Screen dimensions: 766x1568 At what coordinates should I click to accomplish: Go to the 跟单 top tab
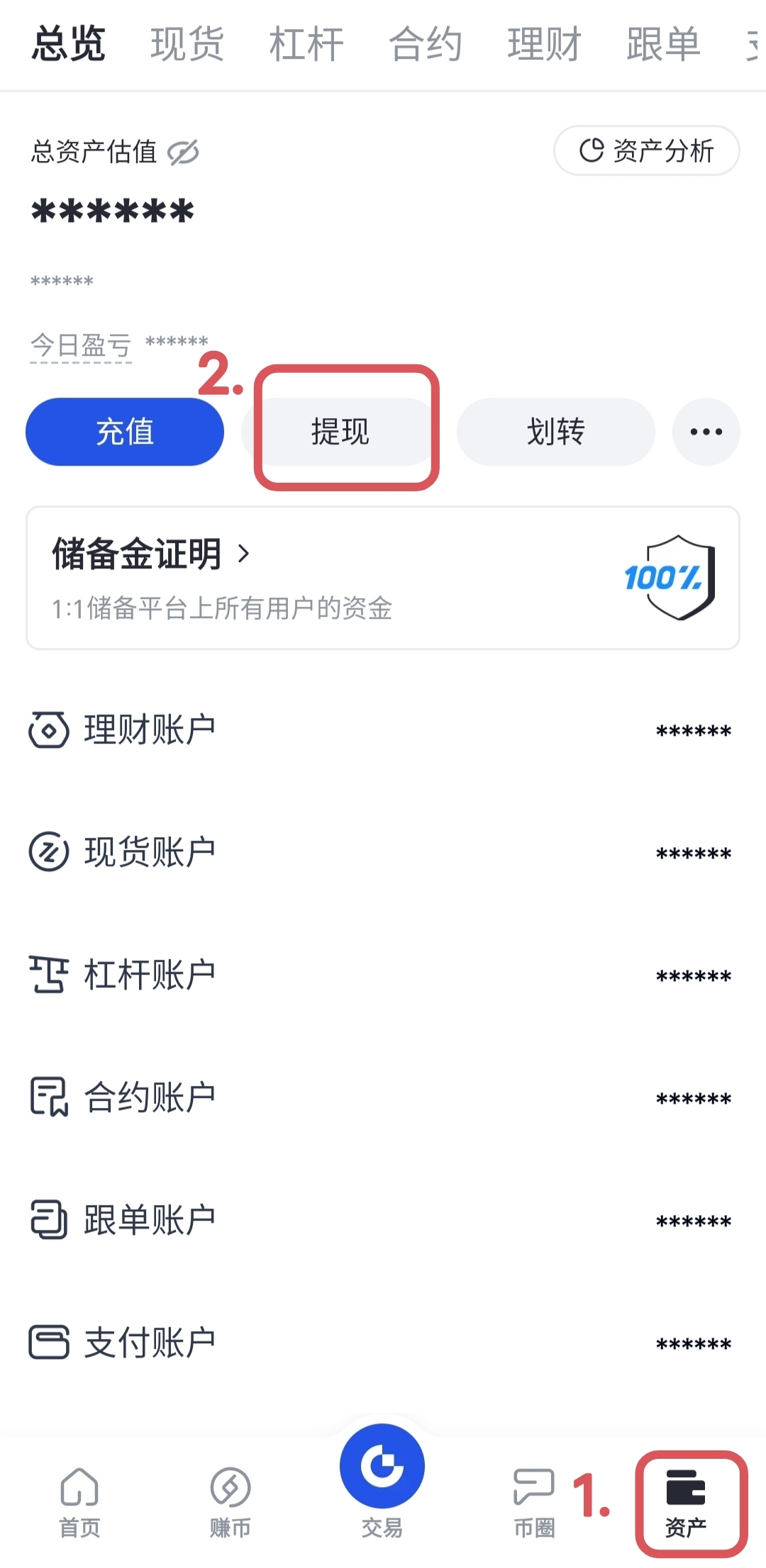[x=663, y=44]
